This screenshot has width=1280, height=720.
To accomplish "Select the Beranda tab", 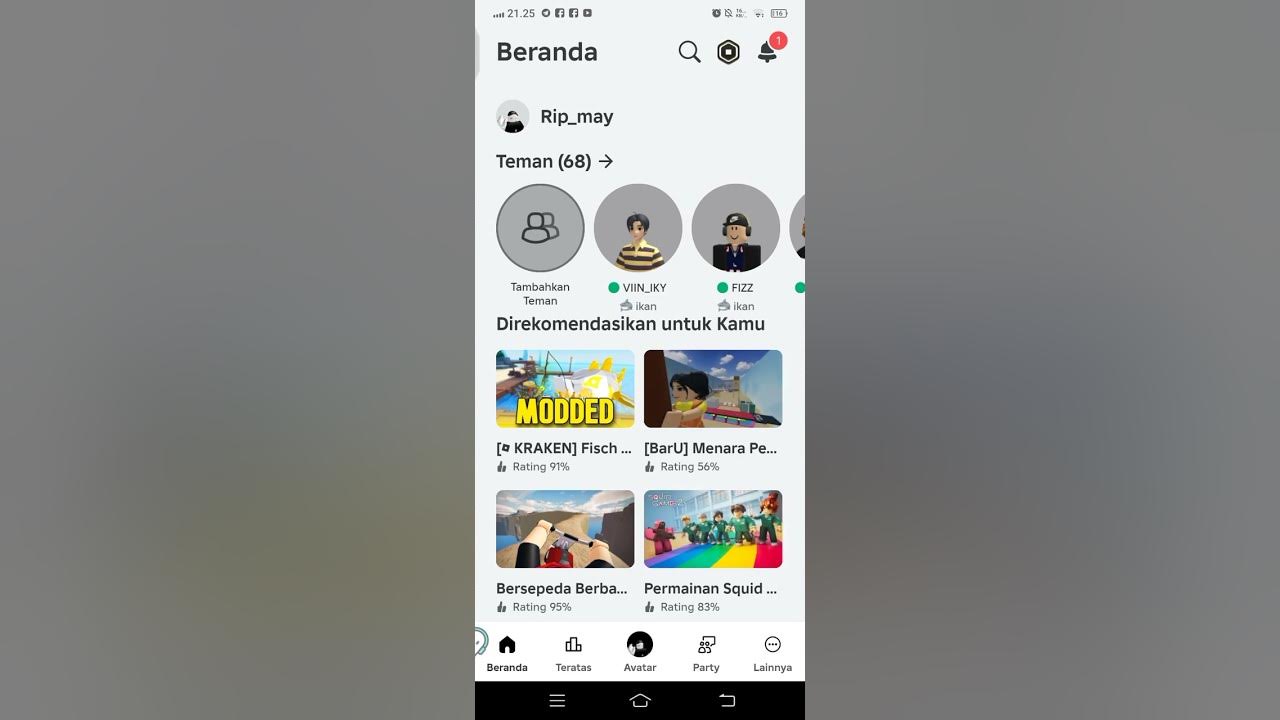I will (x=507, y=653).
